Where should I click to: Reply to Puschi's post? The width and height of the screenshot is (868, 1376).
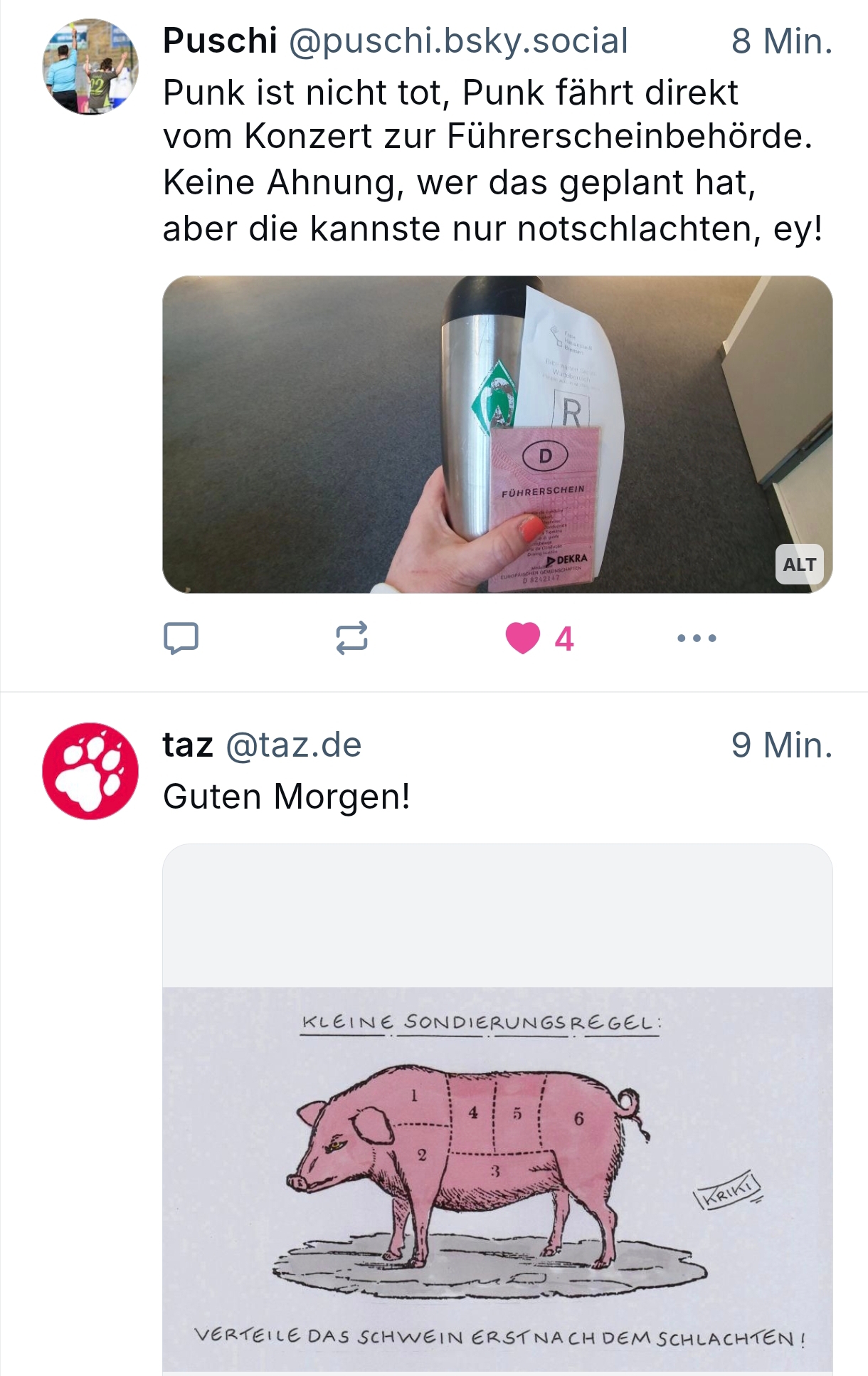point(181,638)
